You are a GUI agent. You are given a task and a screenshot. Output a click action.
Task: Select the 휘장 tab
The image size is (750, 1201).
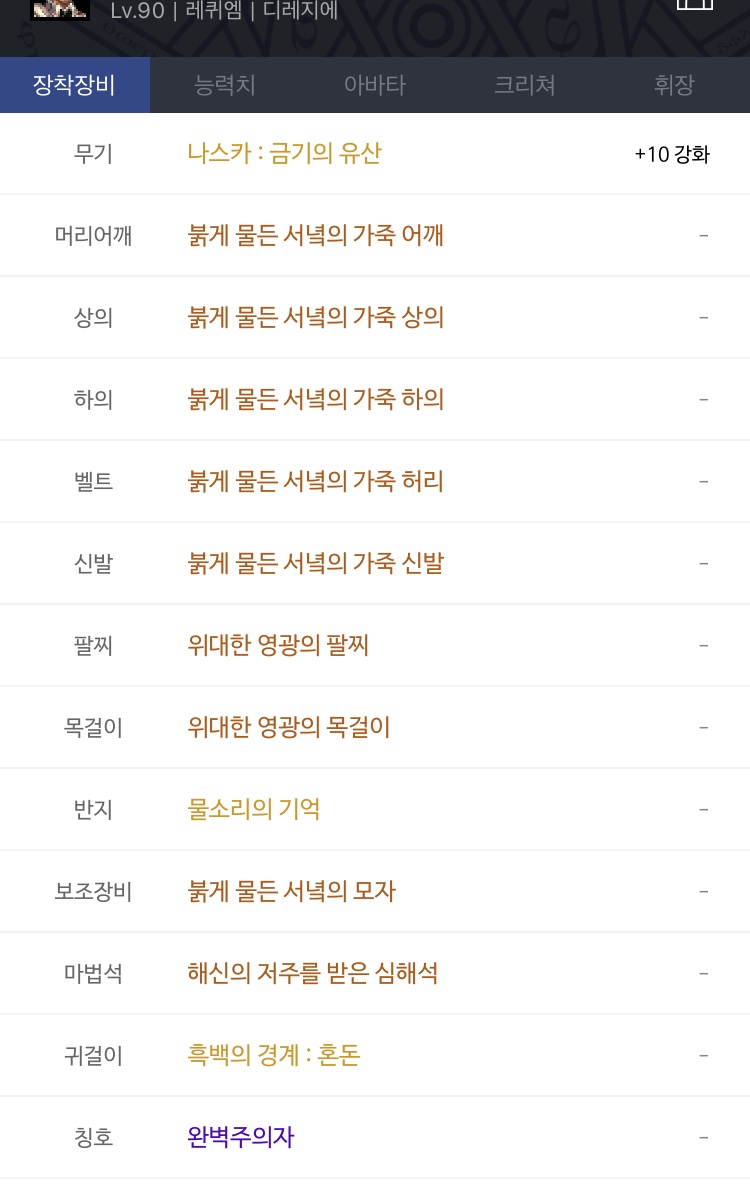click(x=675, y=85)
